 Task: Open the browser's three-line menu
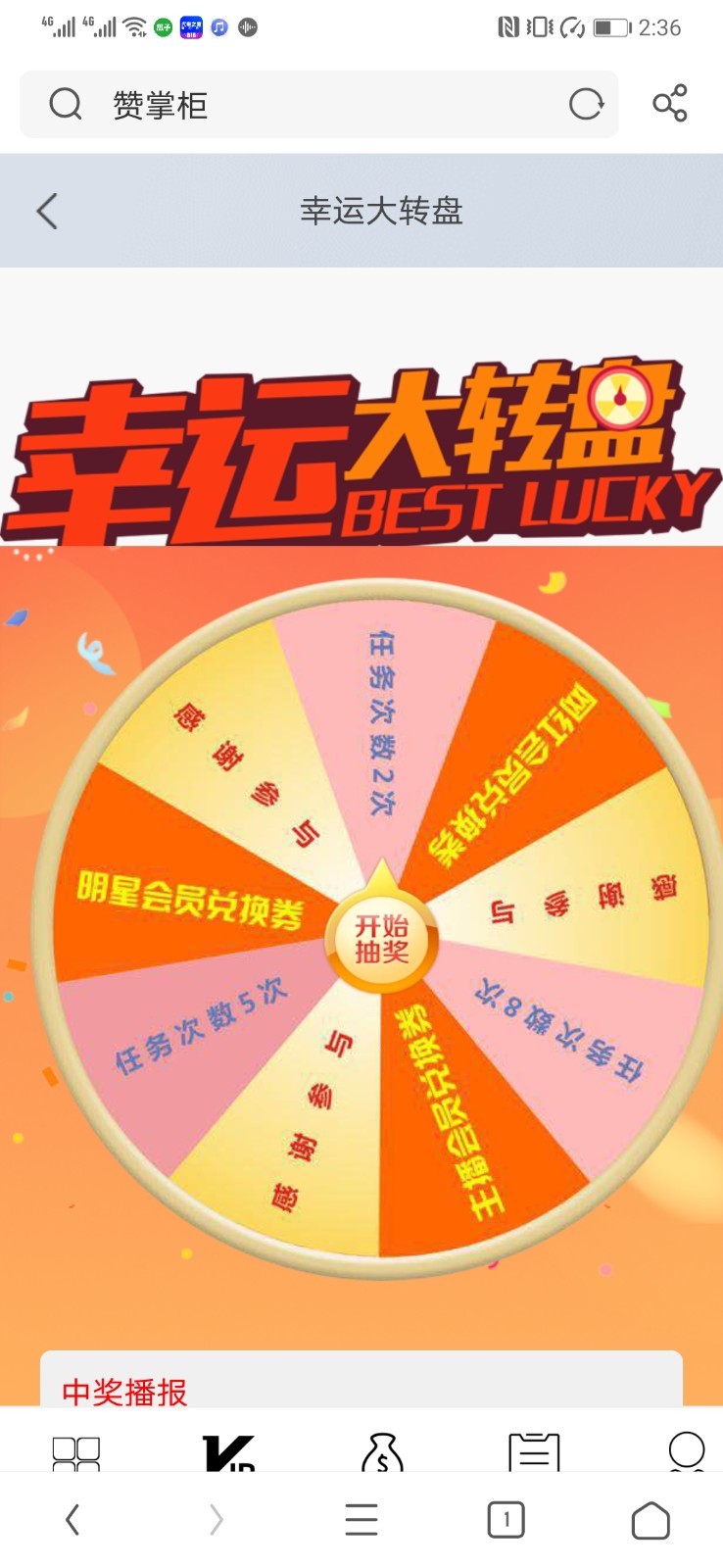click(361, 1520)
